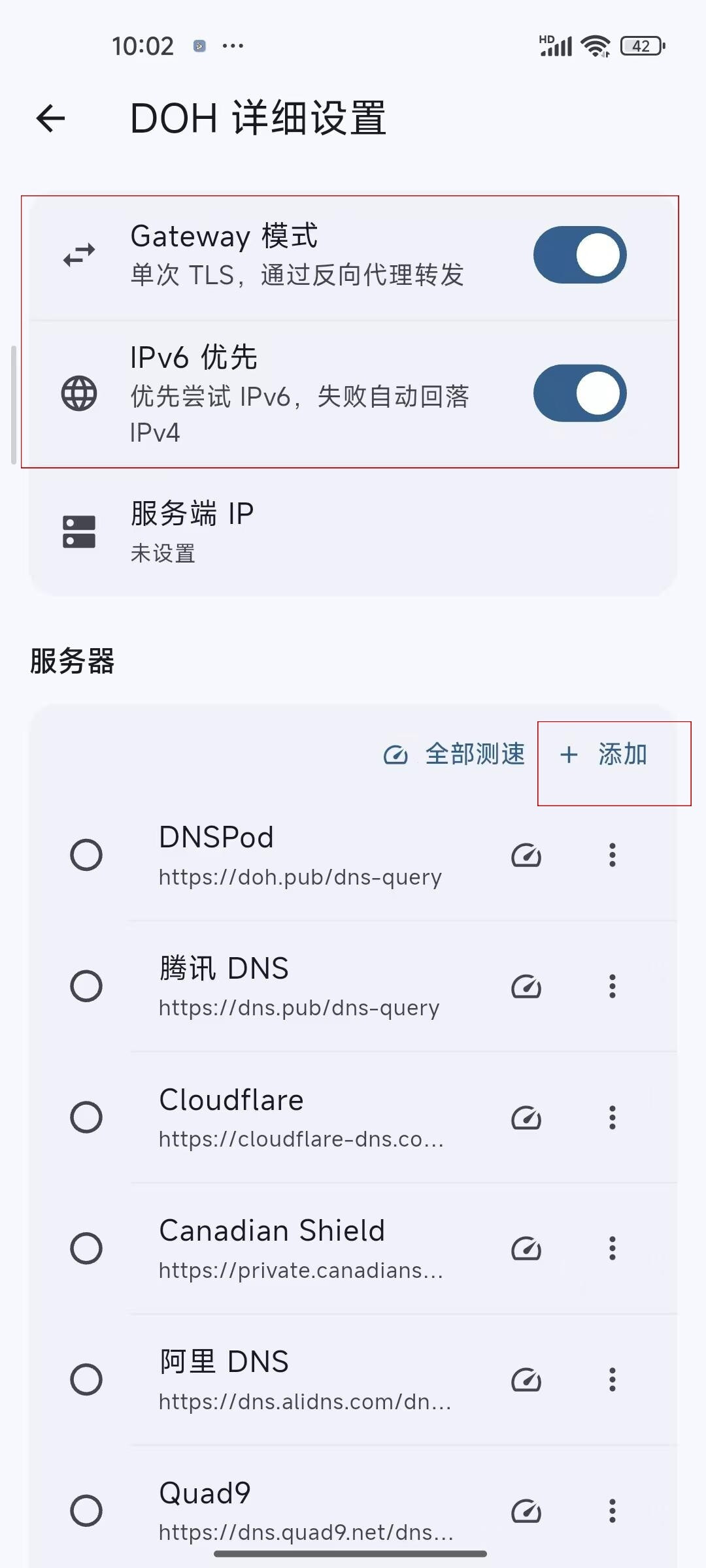Go back from DOH 详细设置

click(x=50, y=118)
